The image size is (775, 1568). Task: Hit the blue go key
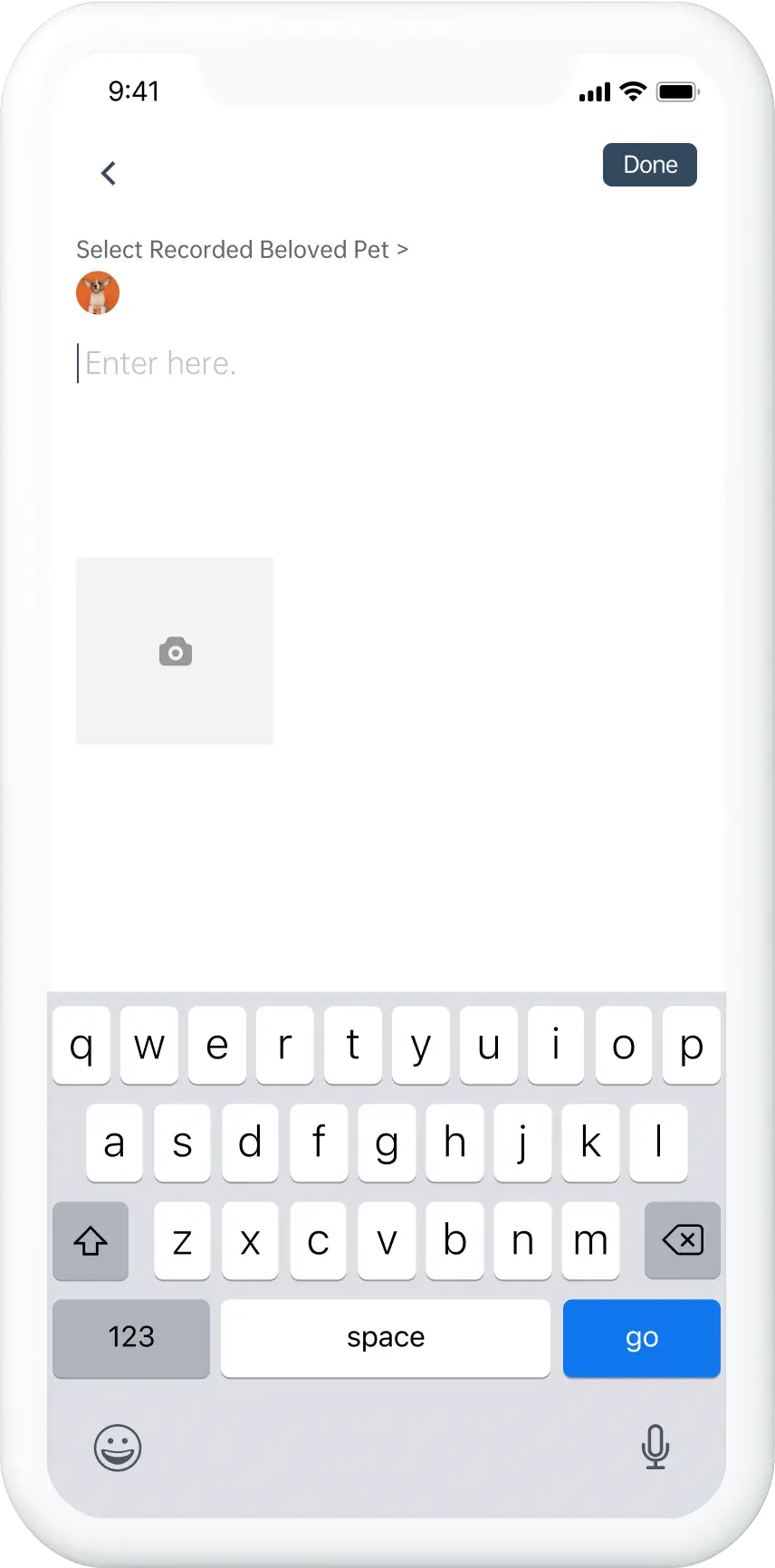[641, 1338]
